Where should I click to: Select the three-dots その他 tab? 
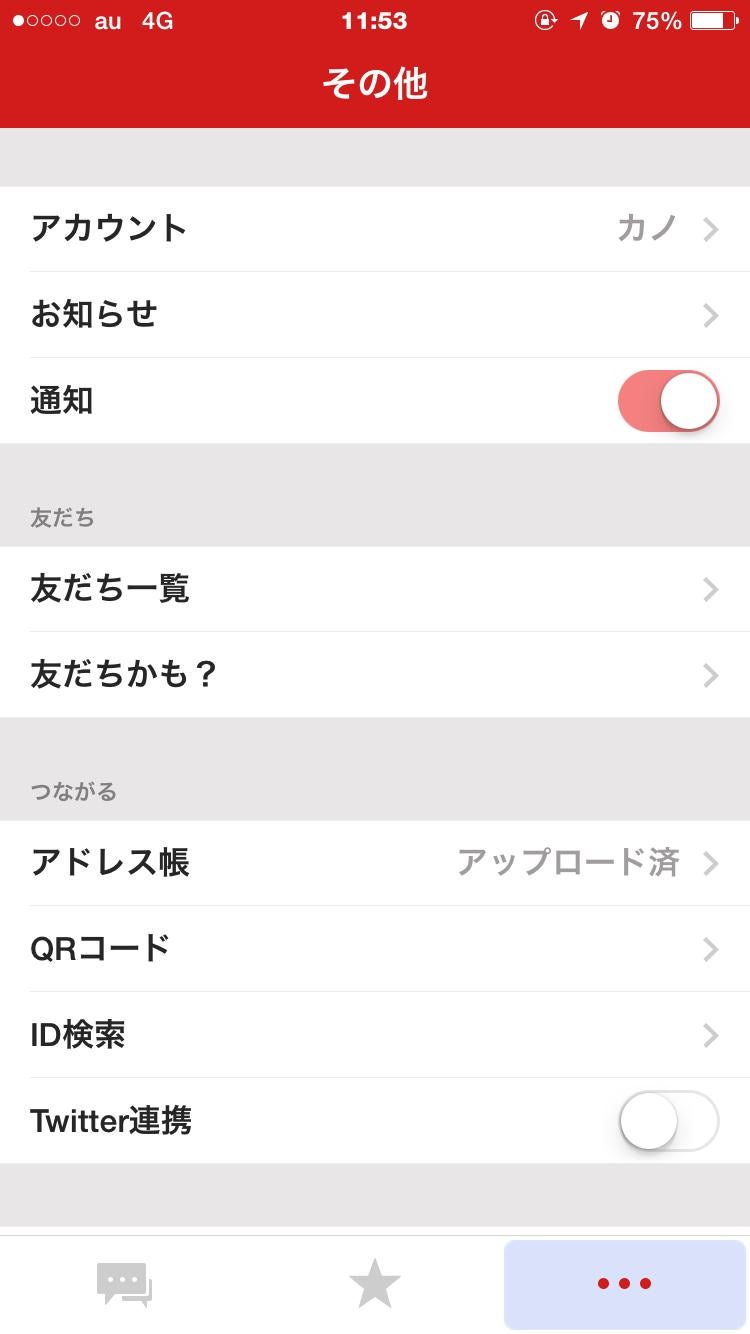(625, 1284)
